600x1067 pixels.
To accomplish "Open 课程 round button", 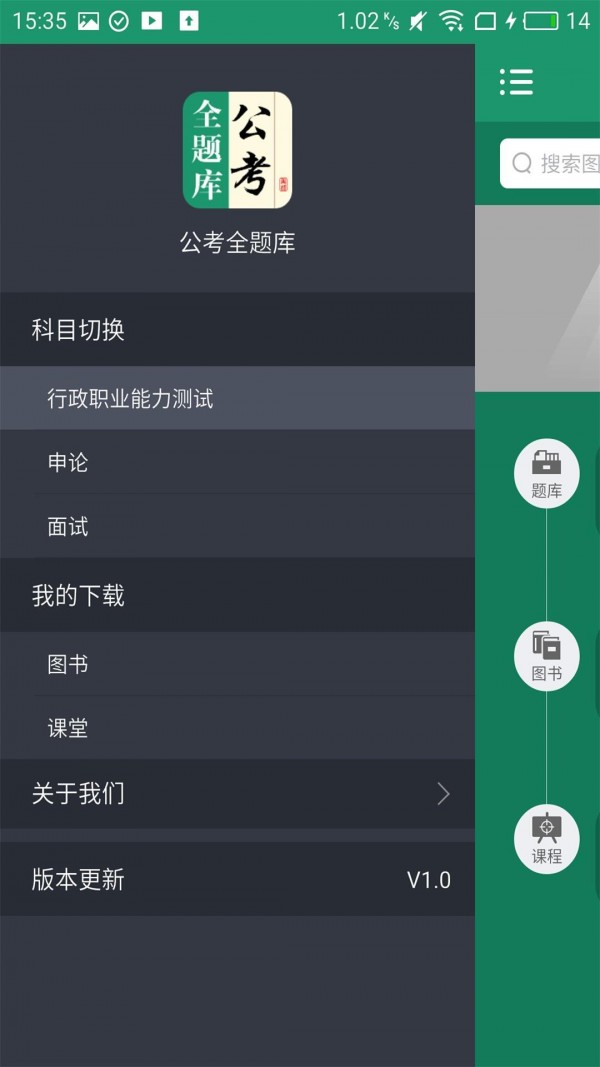I will (546, 839).
